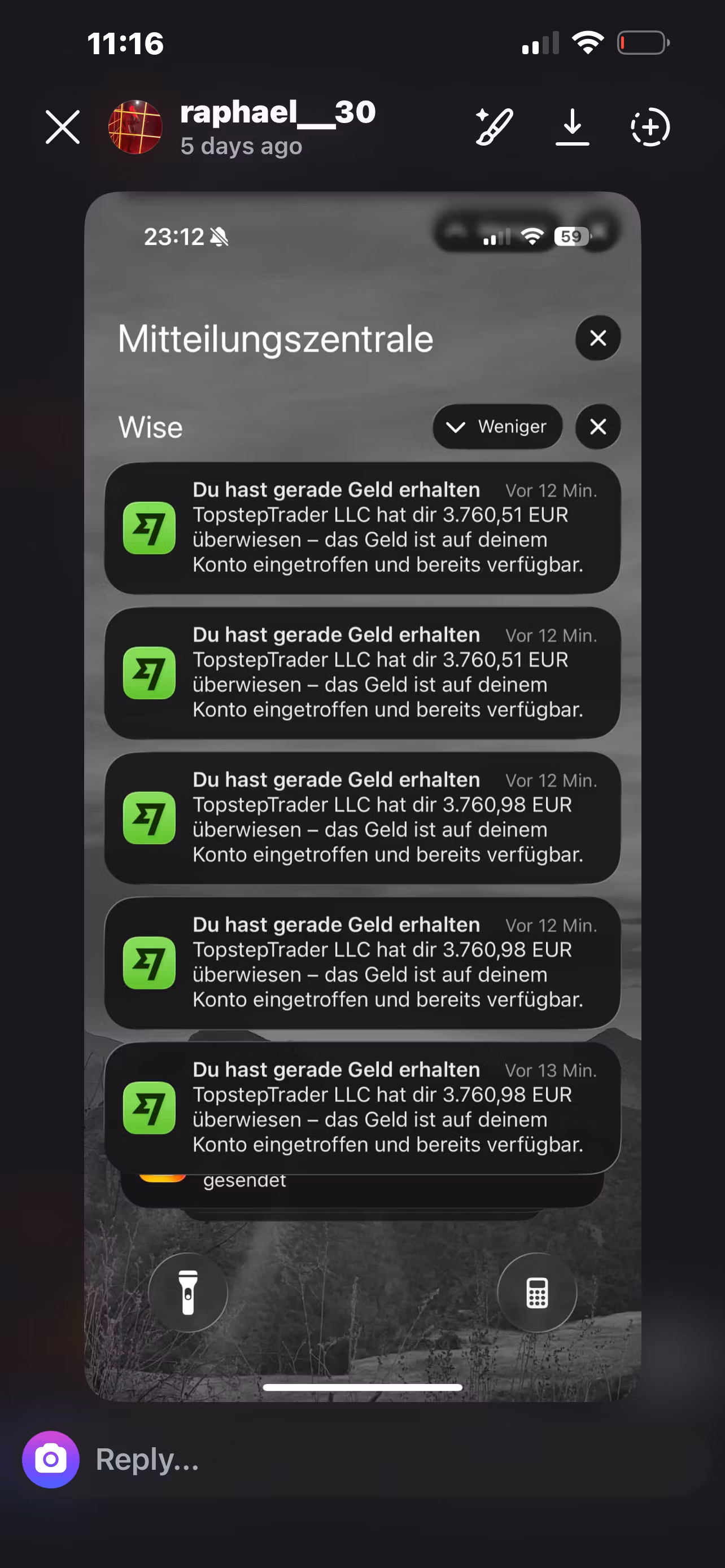Close the story viewer
This screenshot has height=1568, width=725.
[63, 127]
